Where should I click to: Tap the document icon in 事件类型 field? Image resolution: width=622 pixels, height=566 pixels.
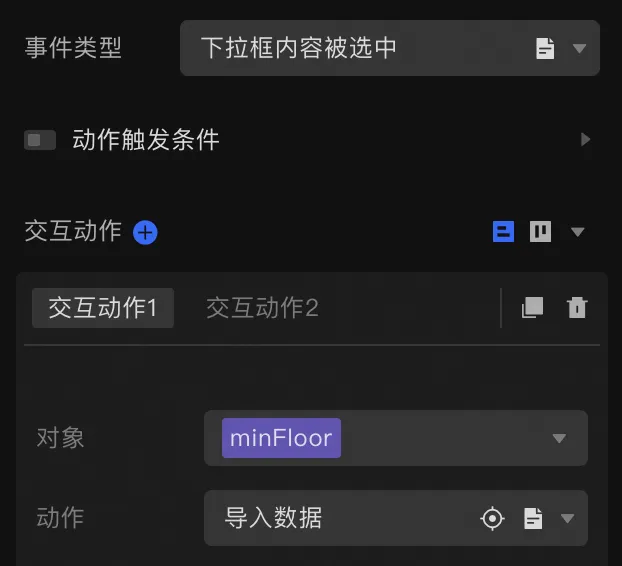545,49
